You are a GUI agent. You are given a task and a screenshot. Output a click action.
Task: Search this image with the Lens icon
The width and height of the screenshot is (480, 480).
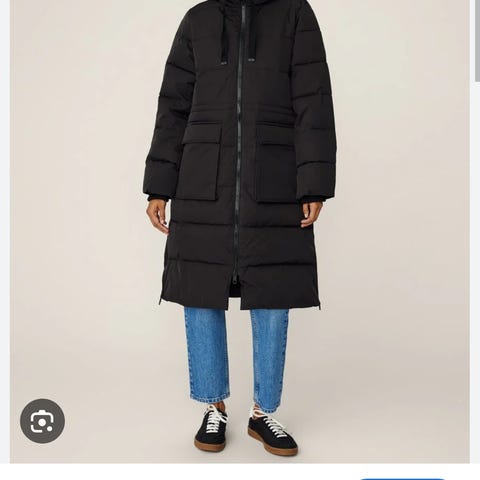click(x=42, y=421)
